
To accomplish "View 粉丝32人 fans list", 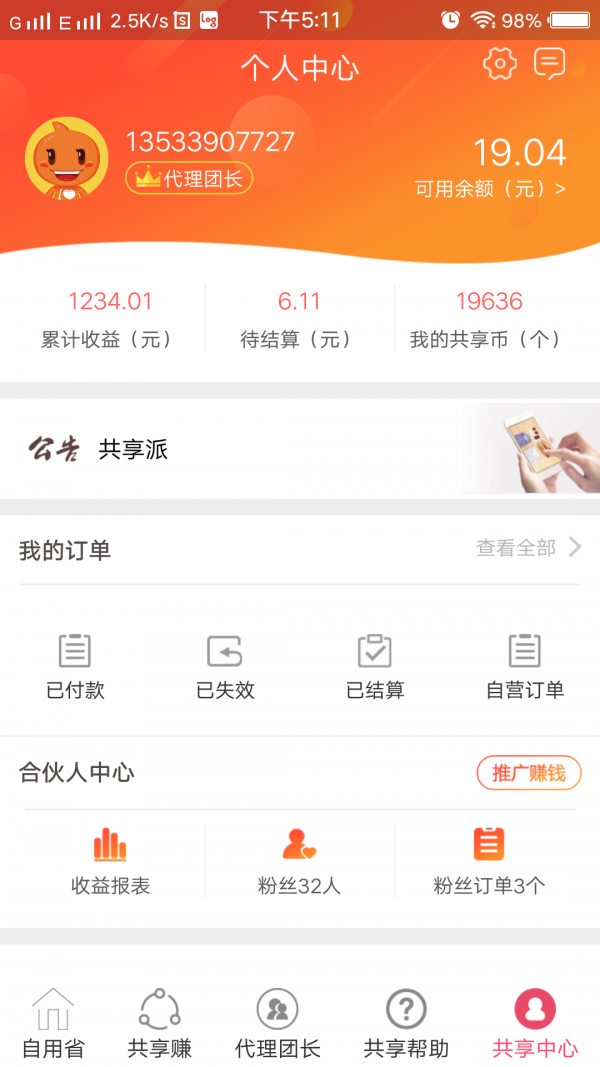I will [x=299, y=862].
